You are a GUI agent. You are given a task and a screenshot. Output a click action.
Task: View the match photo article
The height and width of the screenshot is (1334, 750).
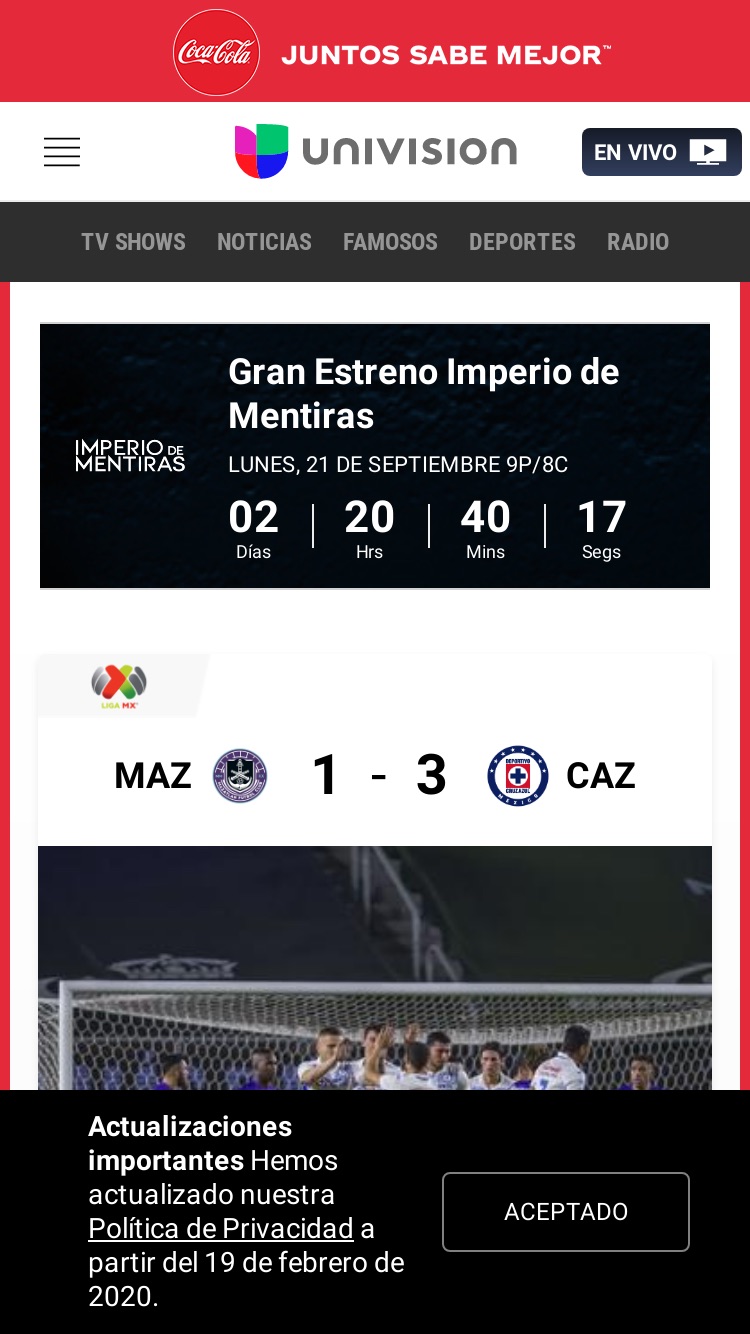click(375, 968)
